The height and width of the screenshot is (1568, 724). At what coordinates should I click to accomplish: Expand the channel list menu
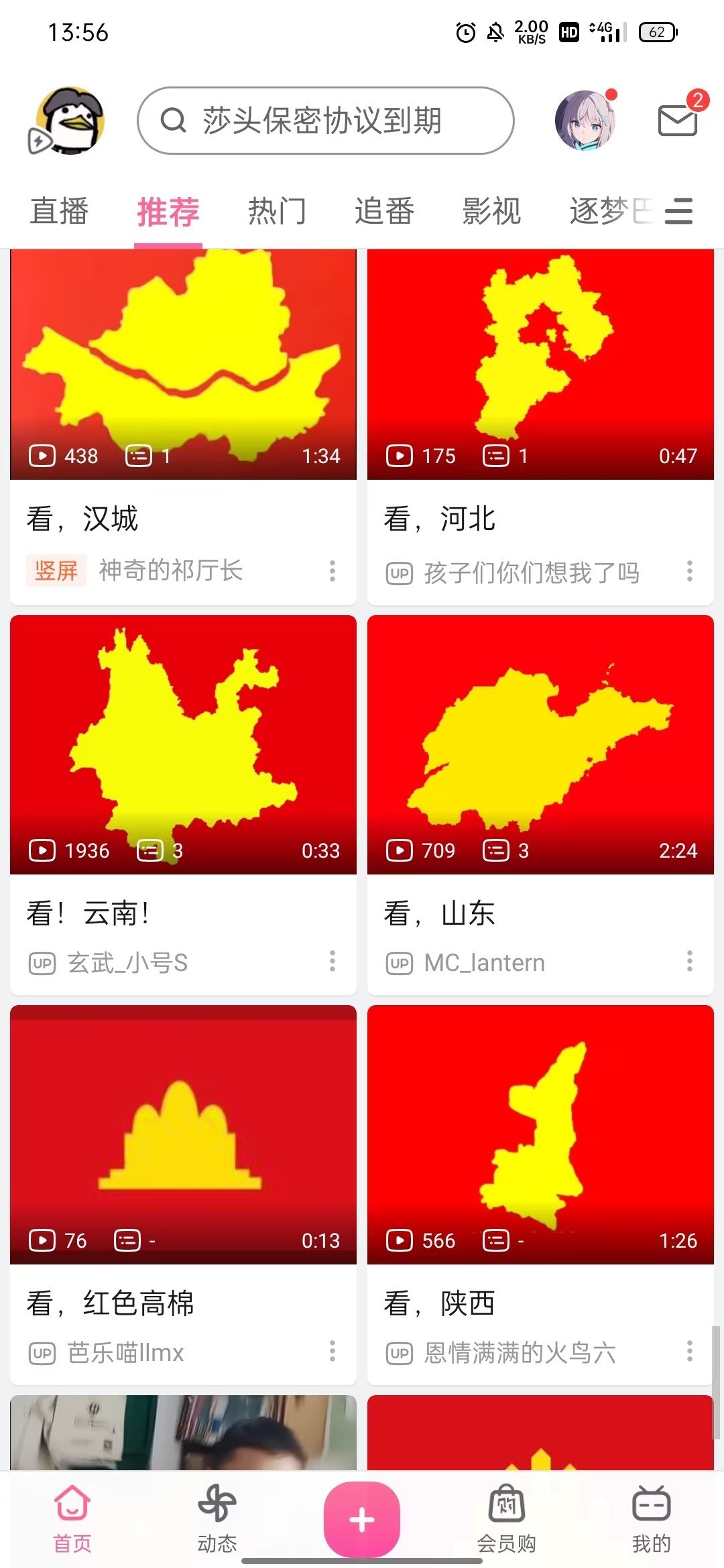click(678, 212)
